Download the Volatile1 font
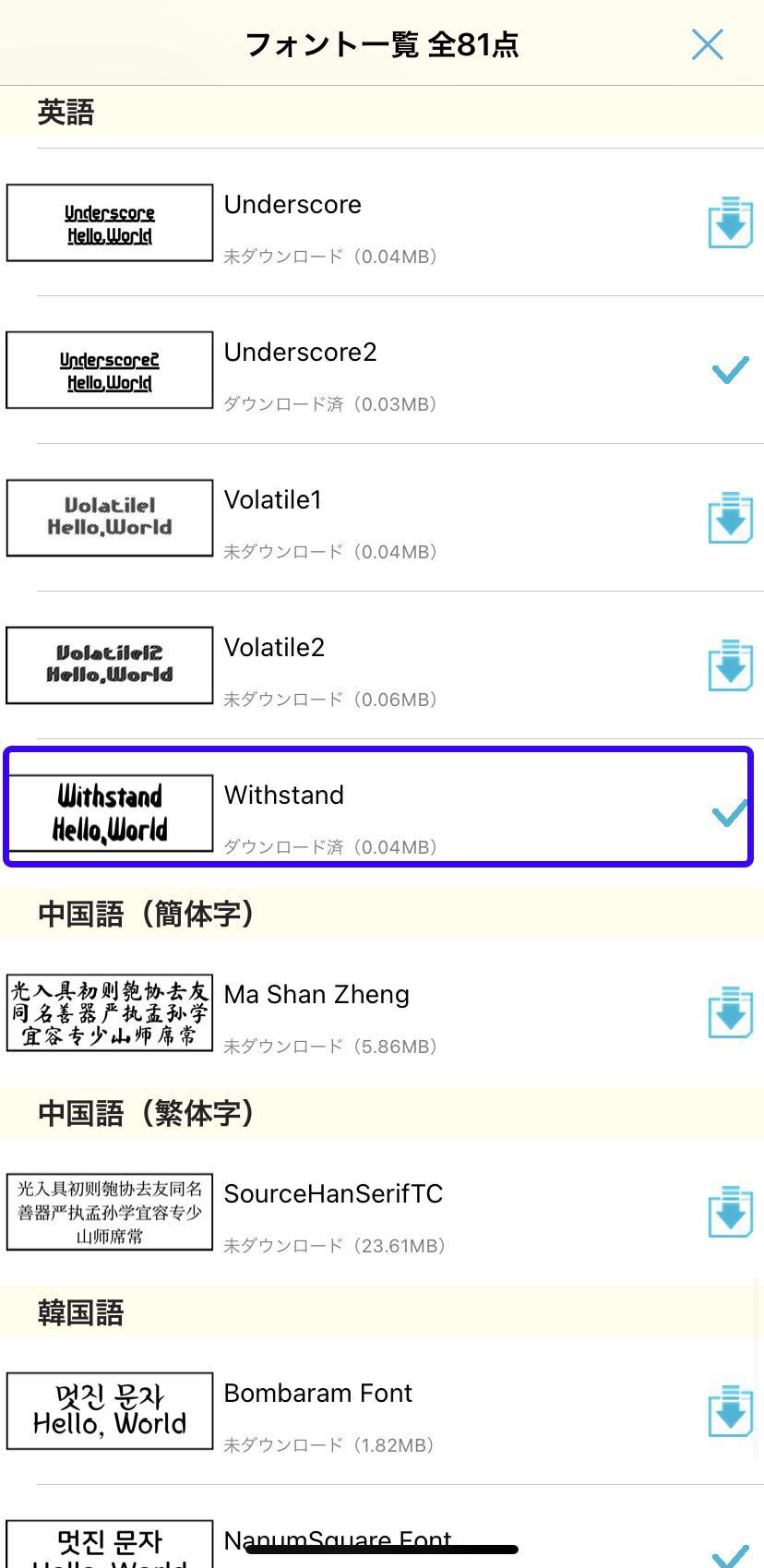 (x=730, y=519)
